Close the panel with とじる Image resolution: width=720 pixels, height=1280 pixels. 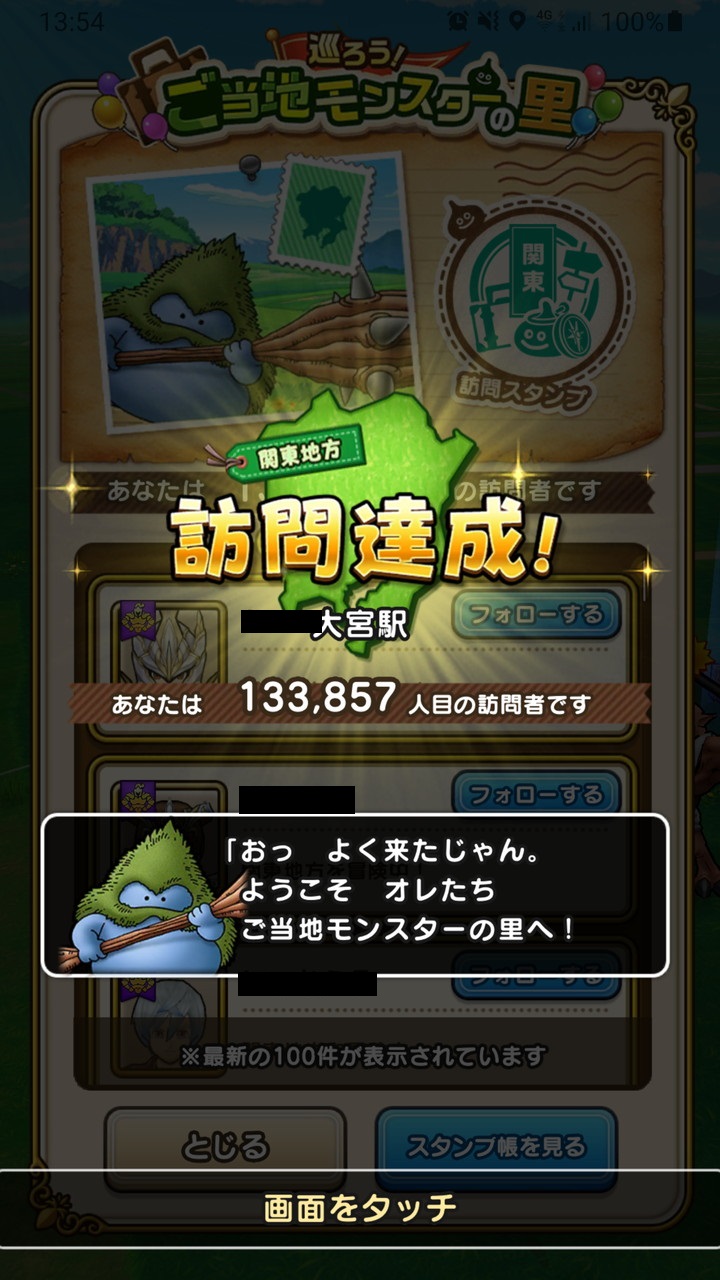(225, 1146)
